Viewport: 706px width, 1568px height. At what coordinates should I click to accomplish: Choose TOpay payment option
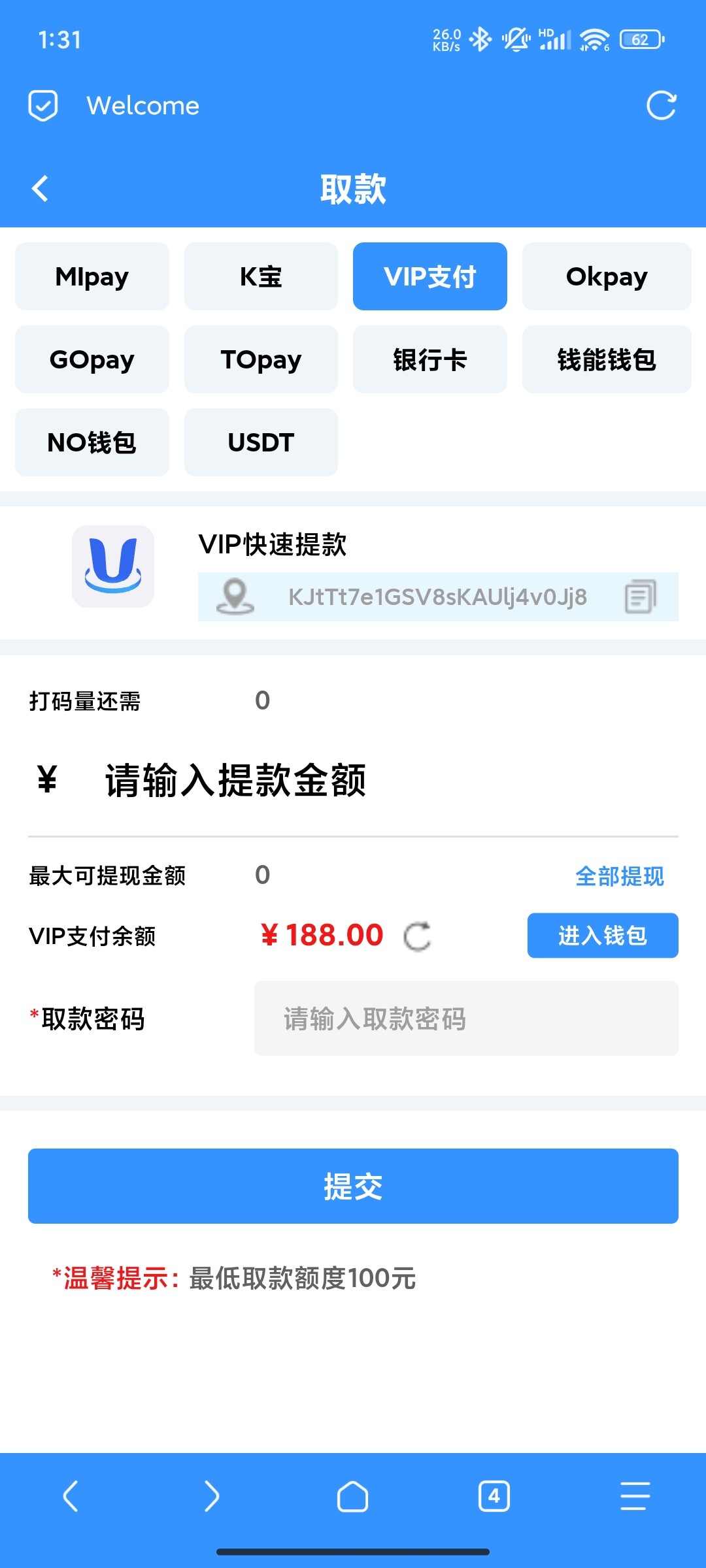tap(261, 359)
